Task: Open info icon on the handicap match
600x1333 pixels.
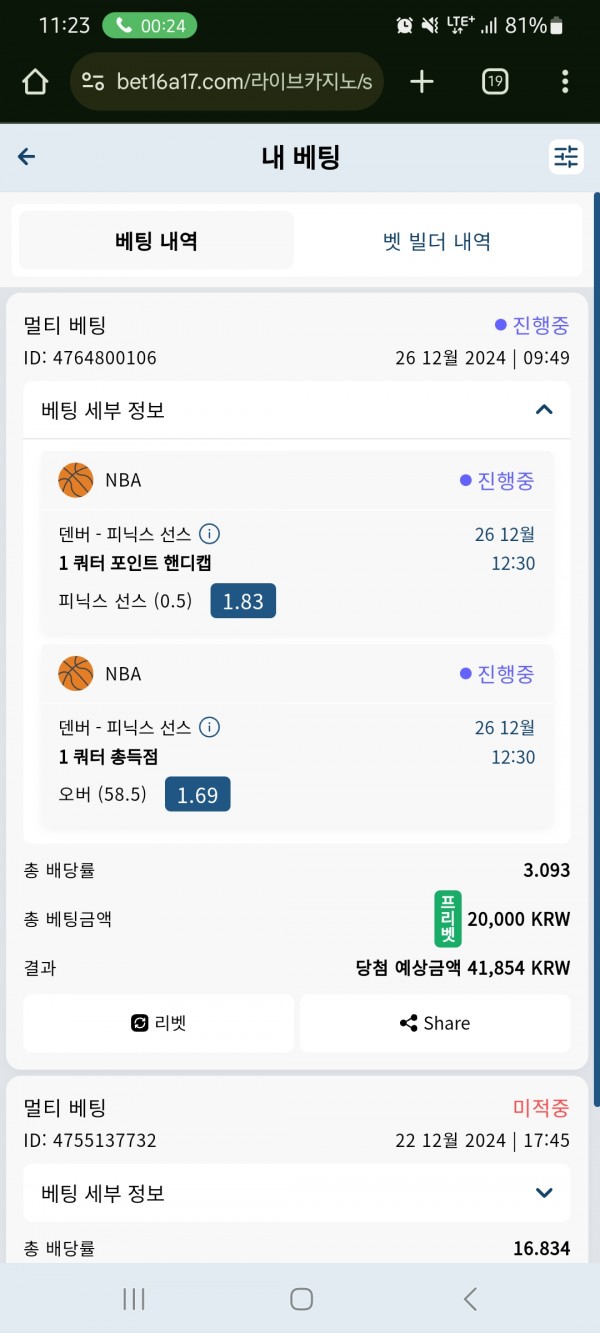Action: point(209,534)
